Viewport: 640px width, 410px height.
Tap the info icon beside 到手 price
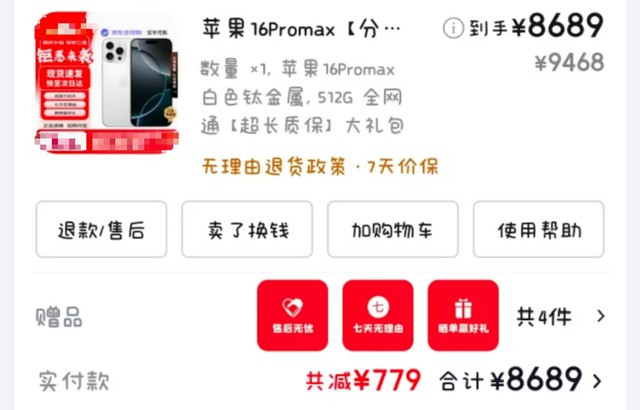pyautogui.click(x=453, y=28)
